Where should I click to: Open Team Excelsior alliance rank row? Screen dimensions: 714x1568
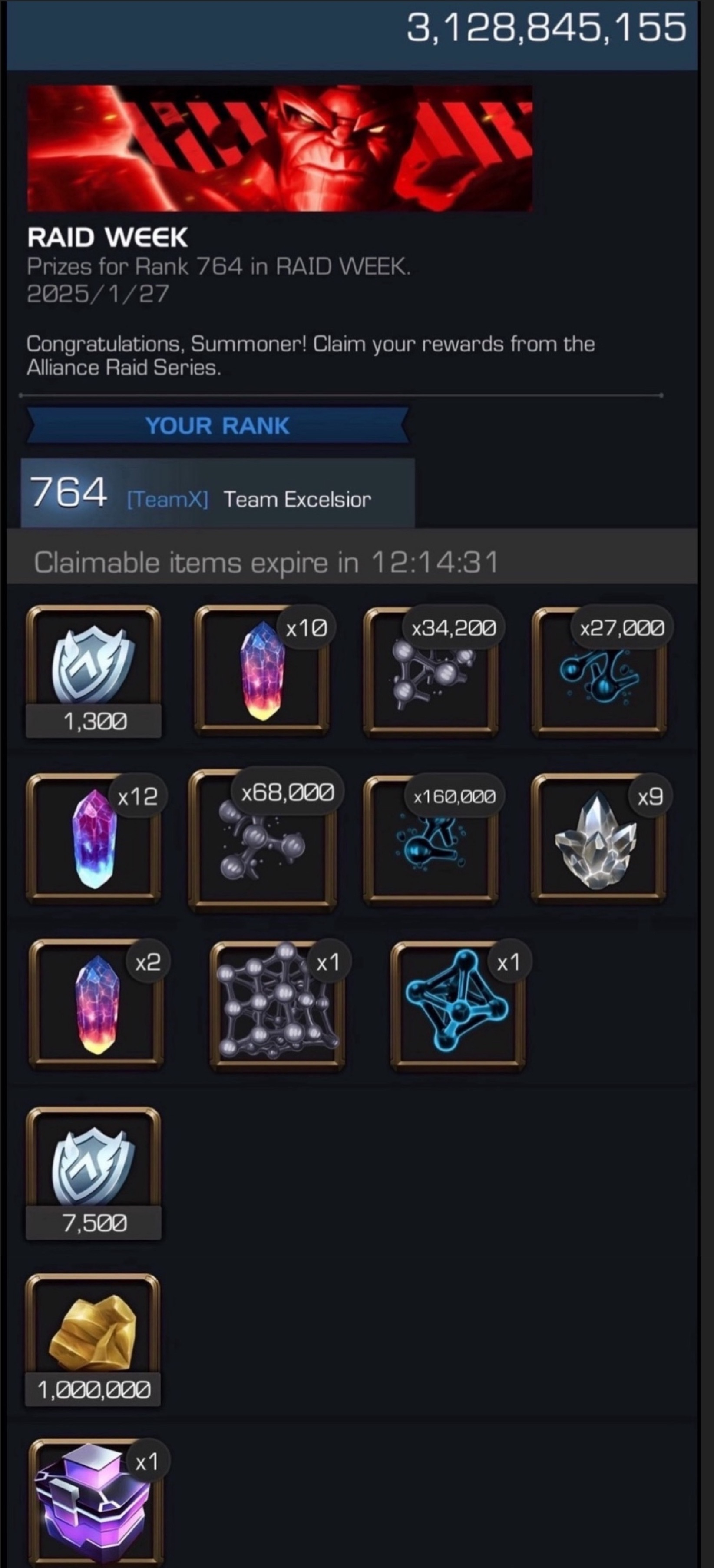tap(217, 493)
